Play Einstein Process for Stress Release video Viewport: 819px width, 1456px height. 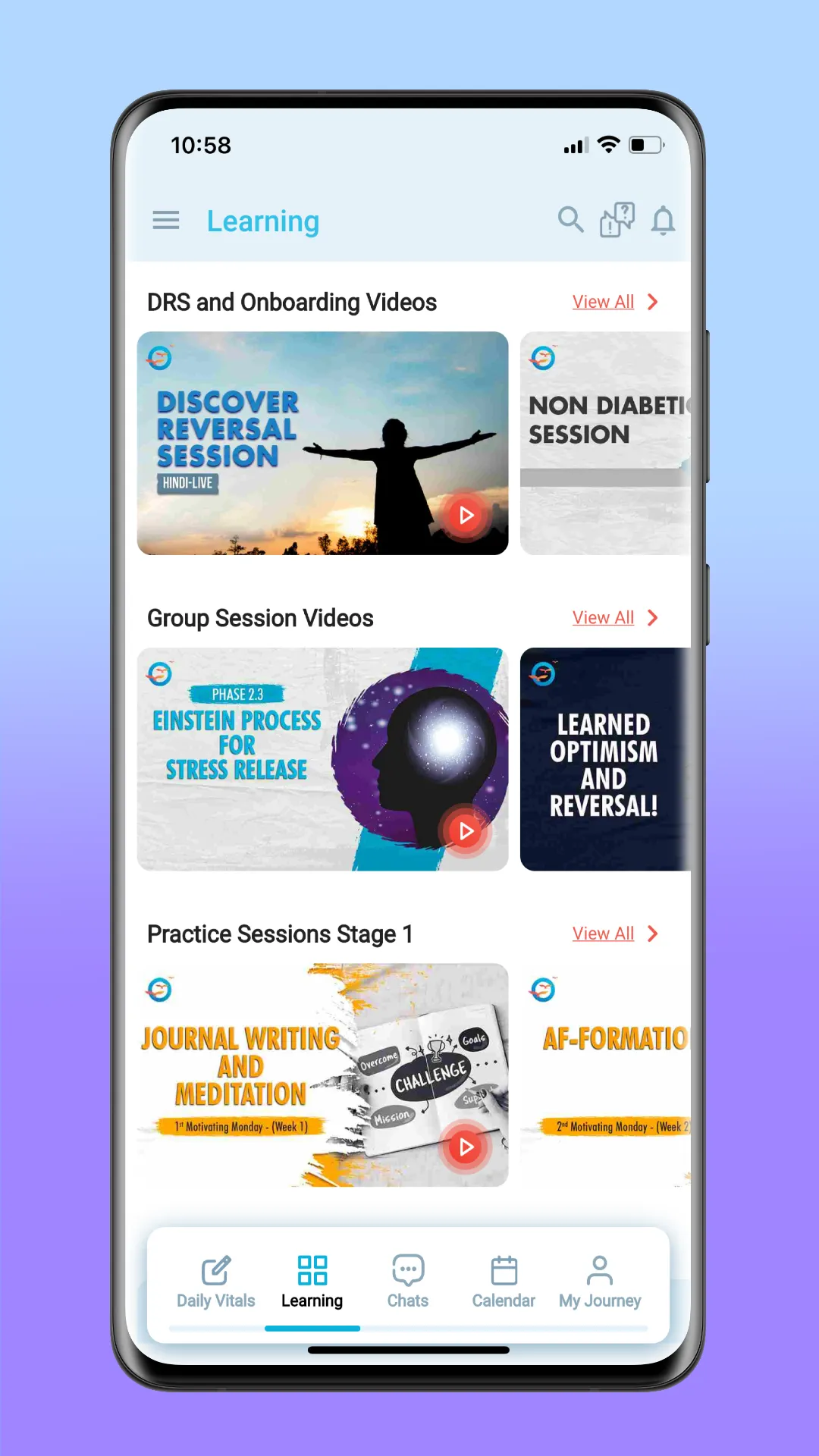point(466,831)
